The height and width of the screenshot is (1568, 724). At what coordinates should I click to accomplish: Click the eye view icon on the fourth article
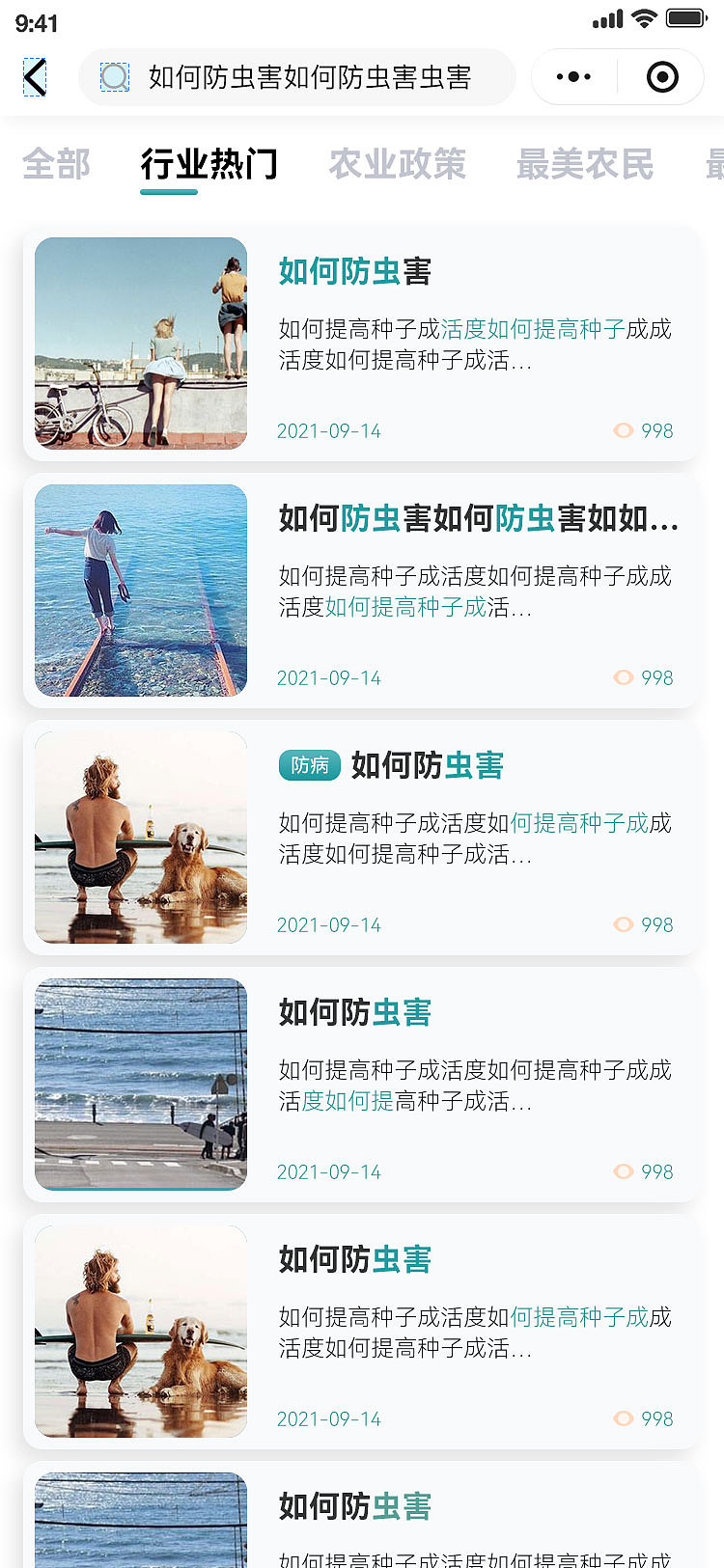click(x=624, y=1171)
